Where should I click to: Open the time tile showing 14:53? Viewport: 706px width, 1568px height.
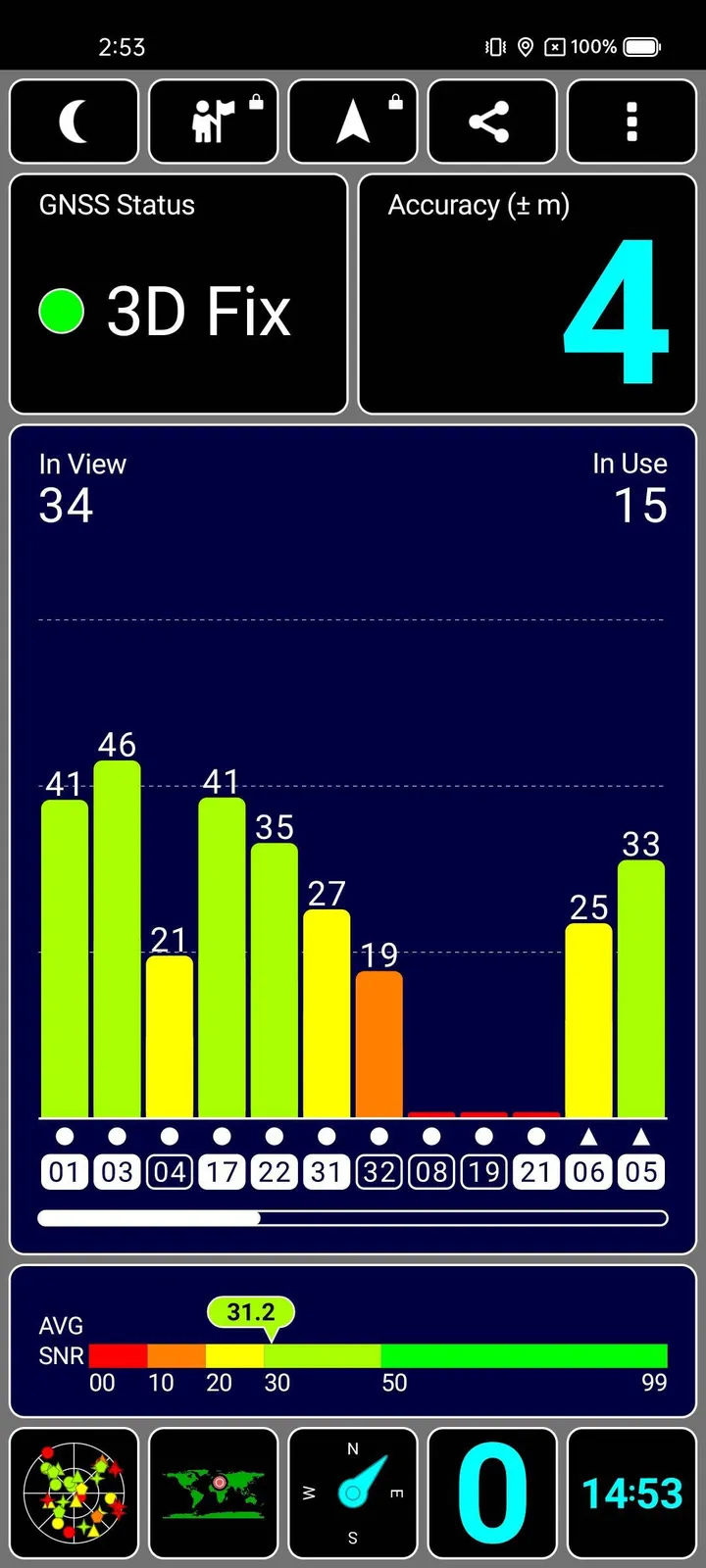631,1493
